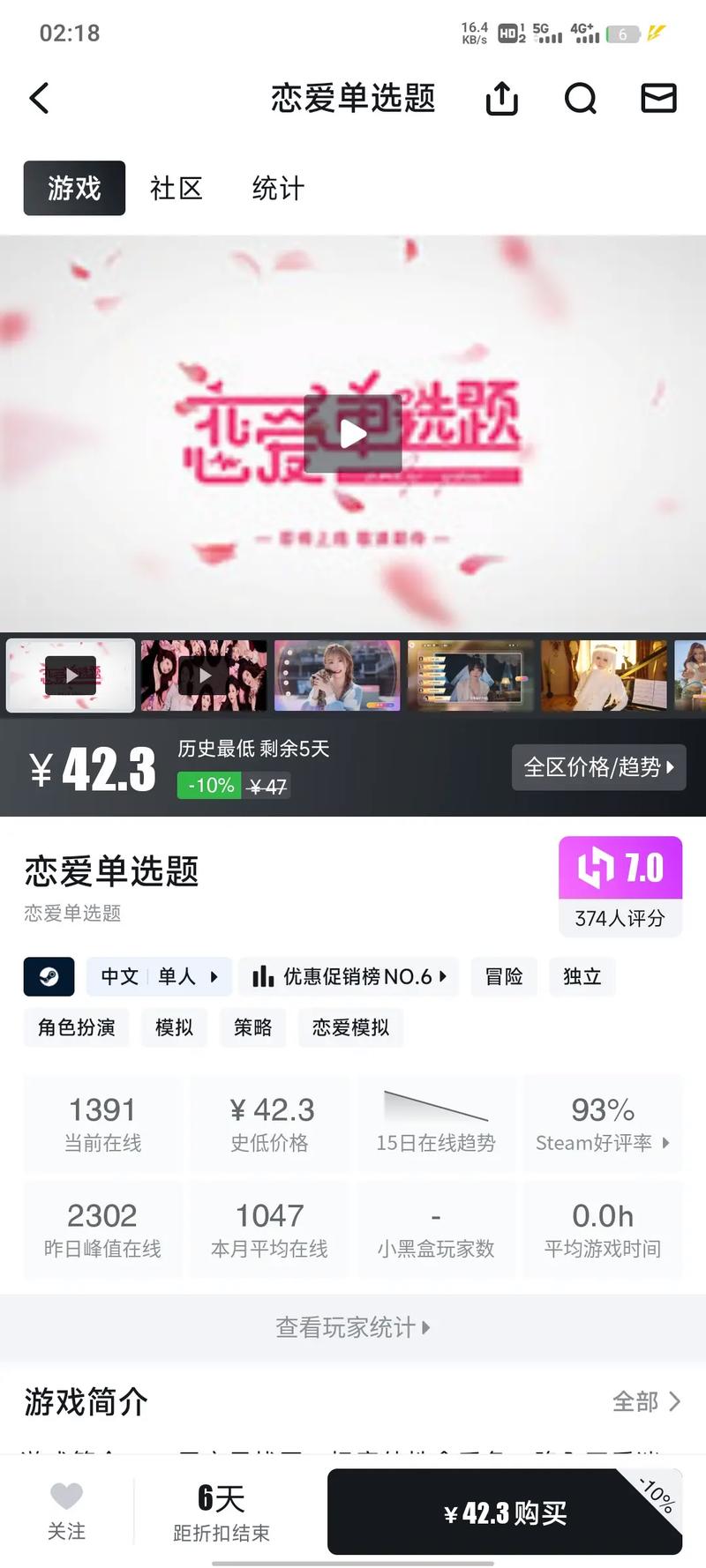Tap the 优惠促销榜NO.6 ranking chip
Viewport: 706px width, 1568px height.
(x=349, y=976)
